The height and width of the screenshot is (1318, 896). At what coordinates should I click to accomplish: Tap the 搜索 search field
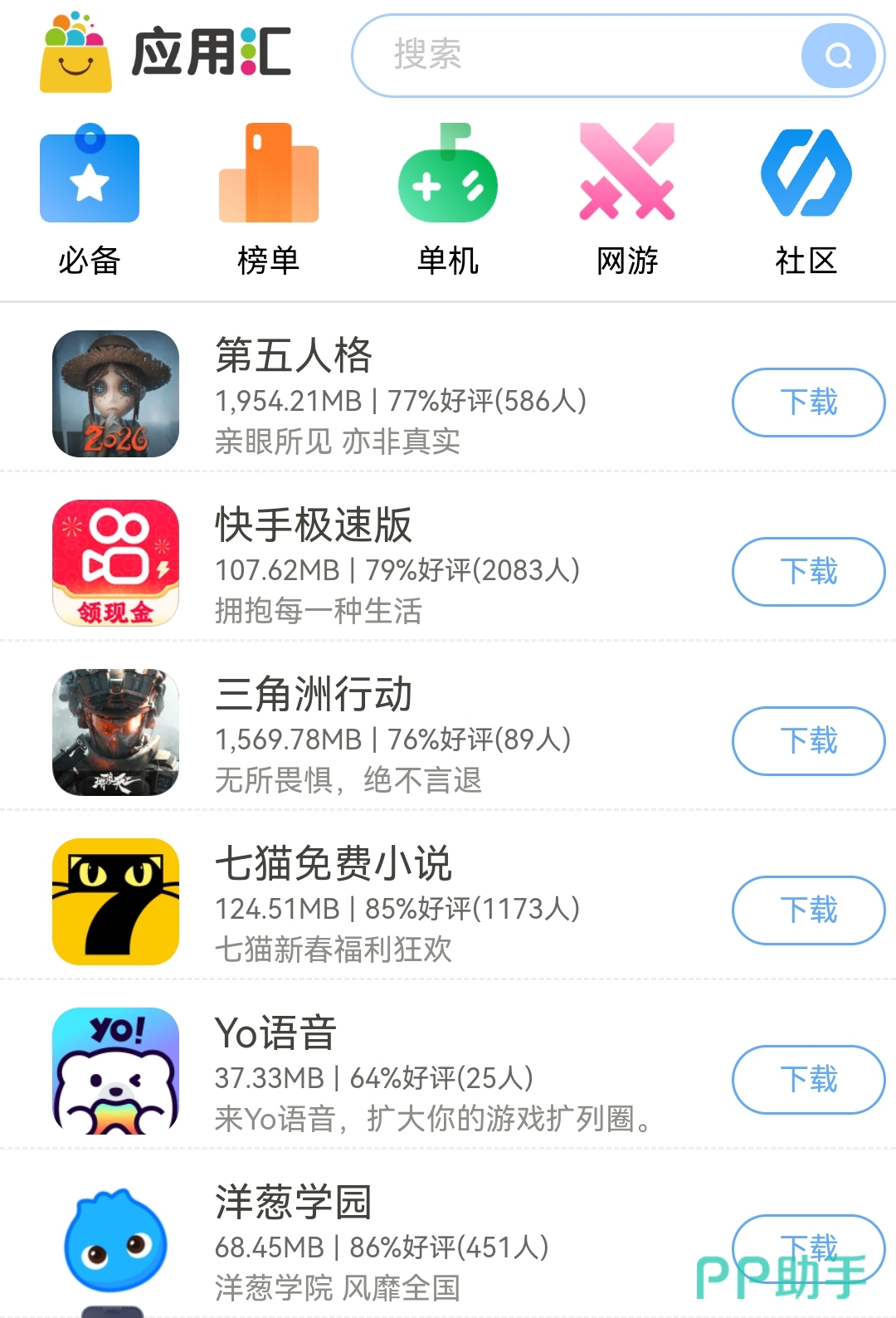(572, 56)
